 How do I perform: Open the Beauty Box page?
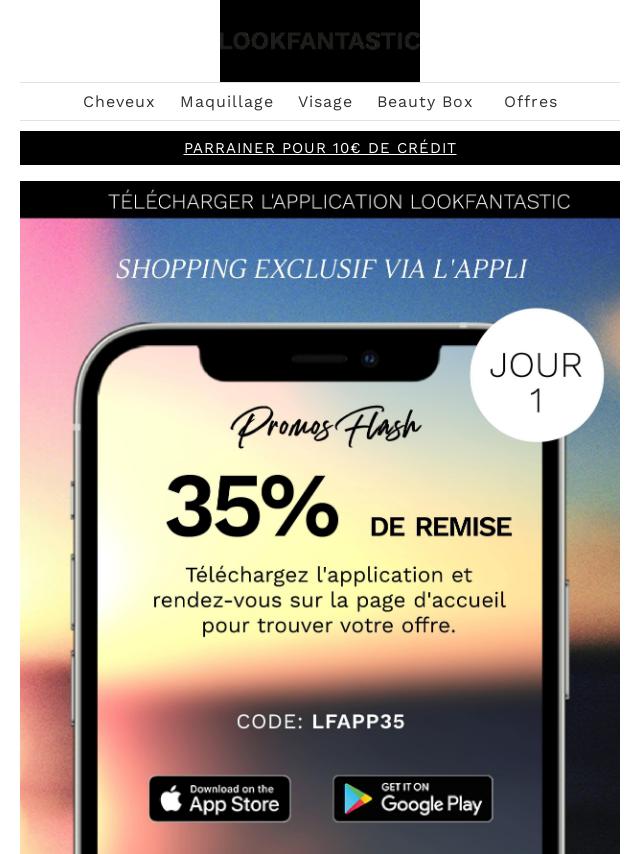tap(425, 102)
